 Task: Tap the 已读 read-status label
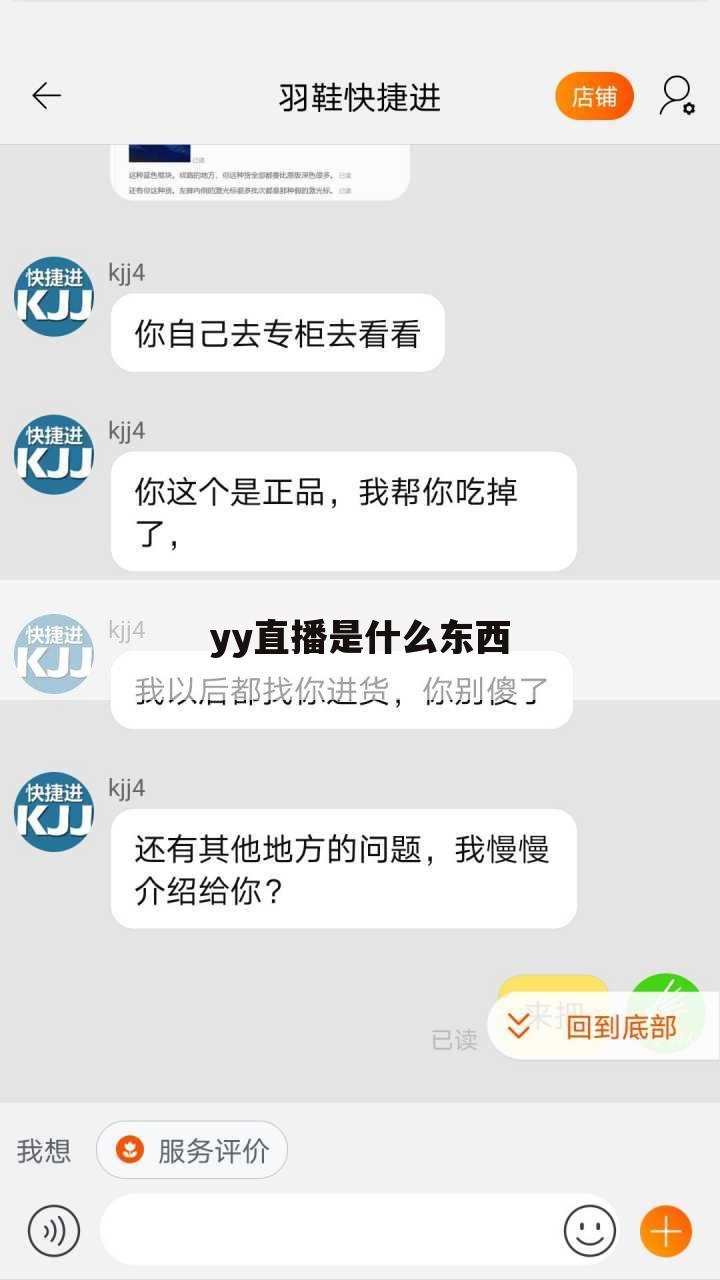456,1041
